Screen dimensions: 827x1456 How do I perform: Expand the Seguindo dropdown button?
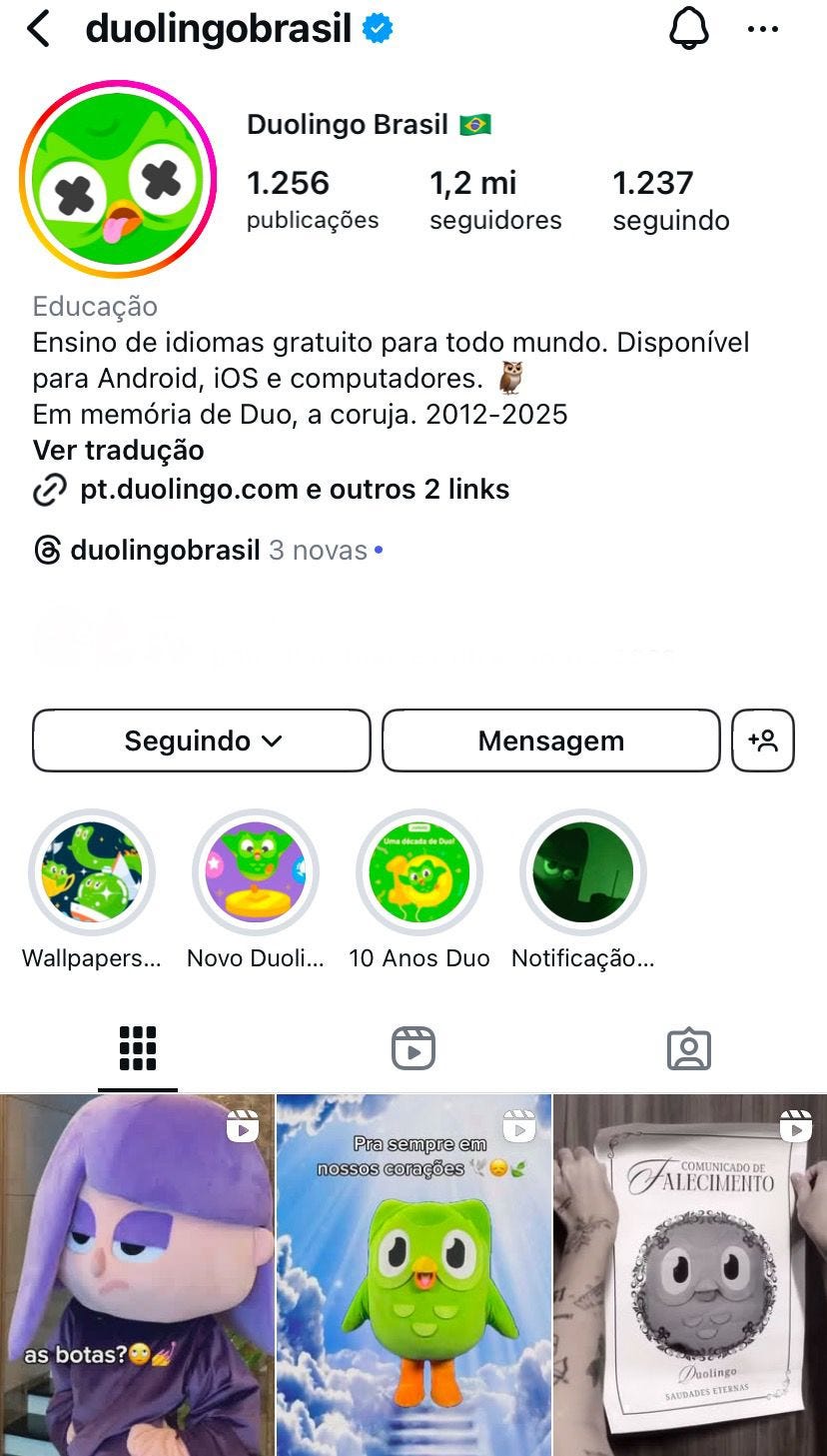(x=202, y=740)
